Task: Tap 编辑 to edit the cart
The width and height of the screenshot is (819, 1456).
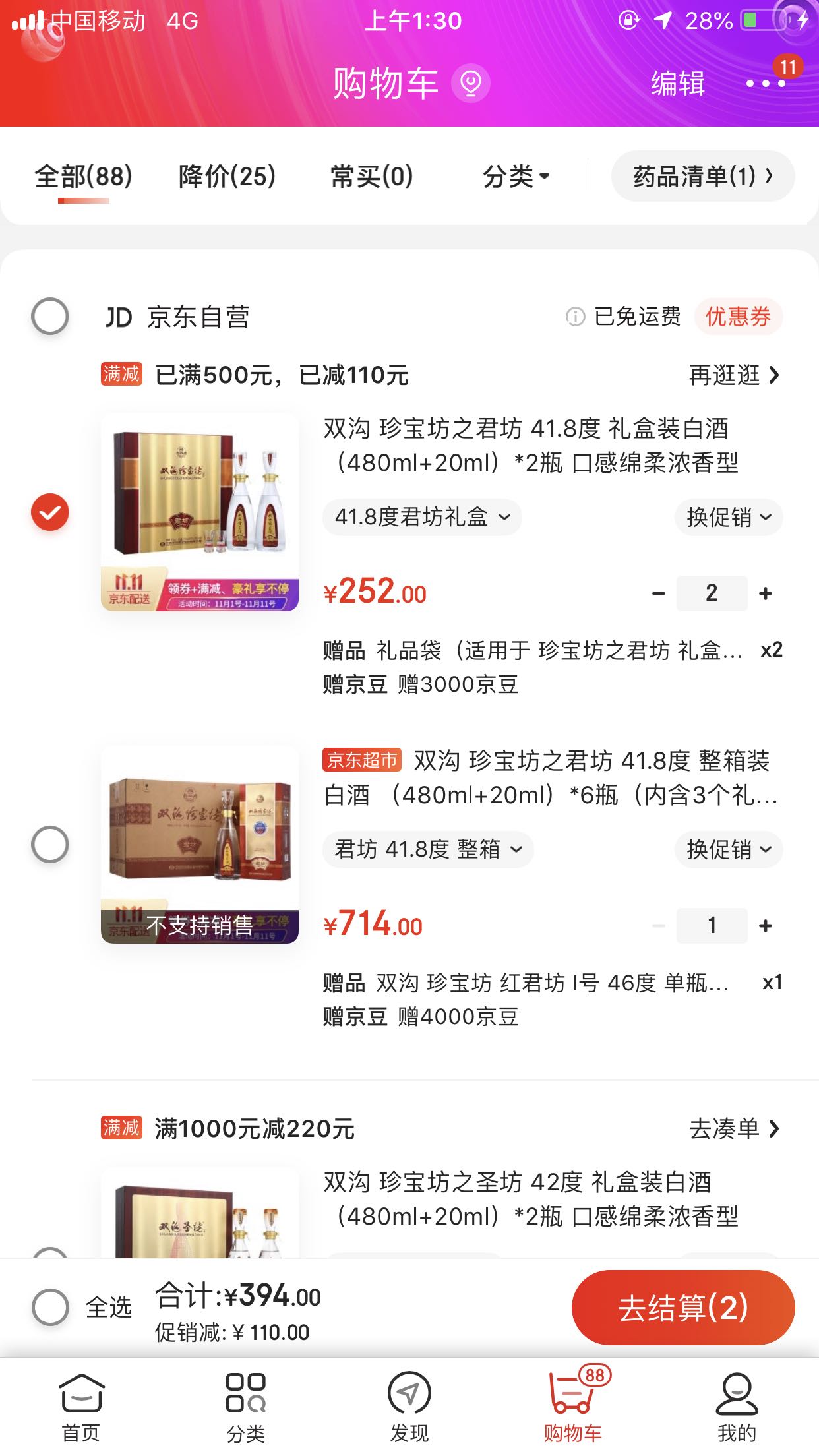Action: click(x=677, y=84)
